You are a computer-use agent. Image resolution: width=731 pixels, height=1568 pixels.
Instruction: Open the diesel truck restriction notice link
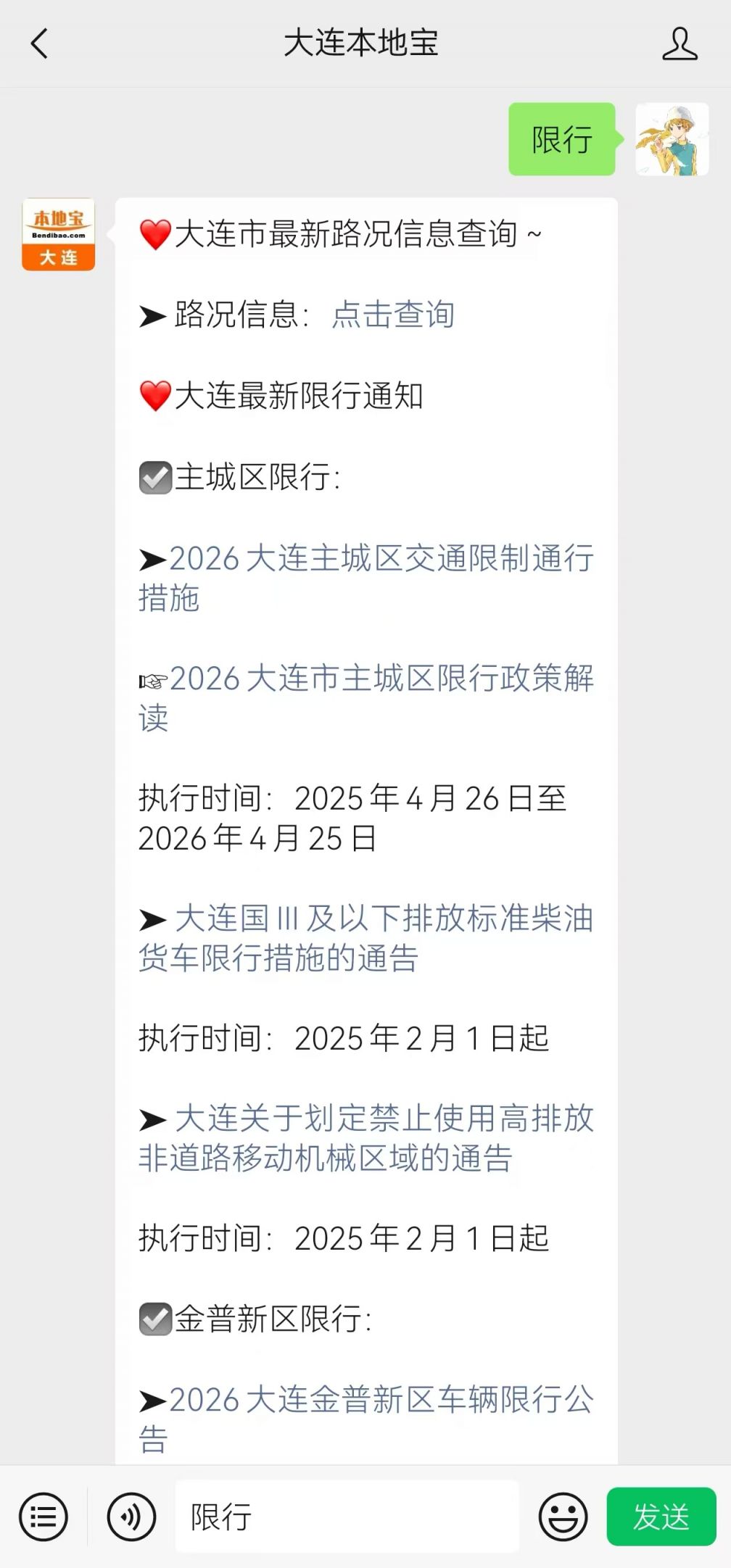click(366, 938)
